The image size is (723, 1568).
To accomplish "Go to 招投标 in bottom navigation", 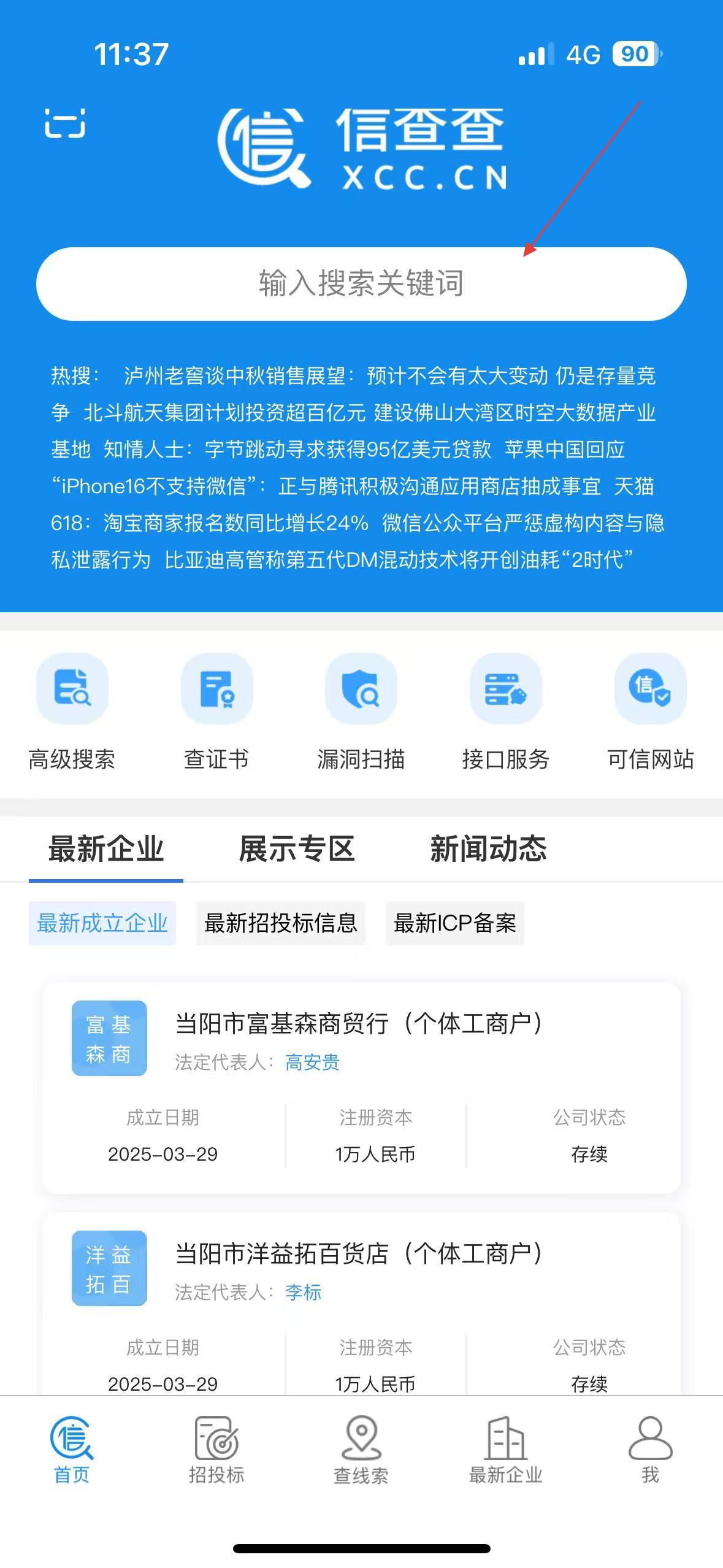I will coord(216,1450).
